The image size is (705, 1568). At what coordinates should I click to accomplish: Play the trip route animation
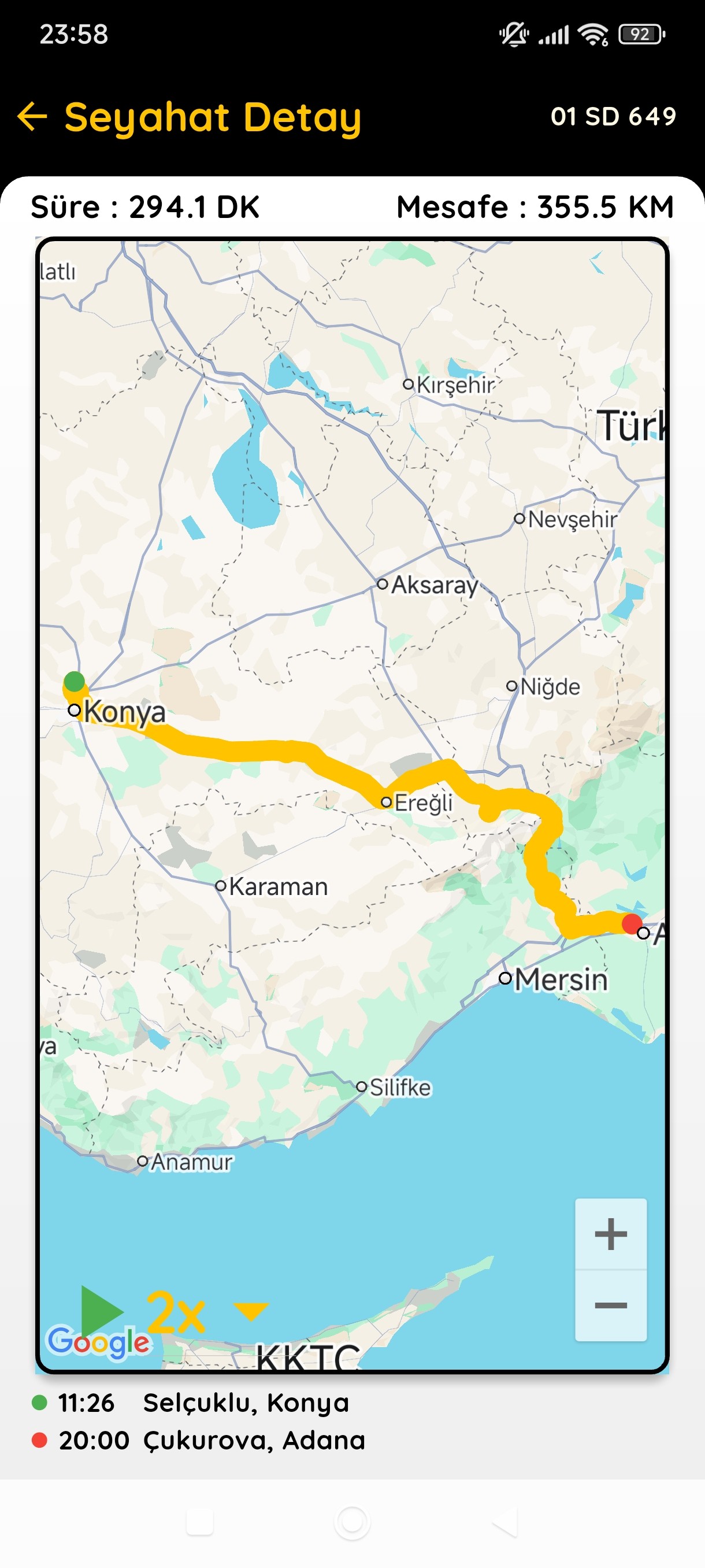coord(101,1310)
